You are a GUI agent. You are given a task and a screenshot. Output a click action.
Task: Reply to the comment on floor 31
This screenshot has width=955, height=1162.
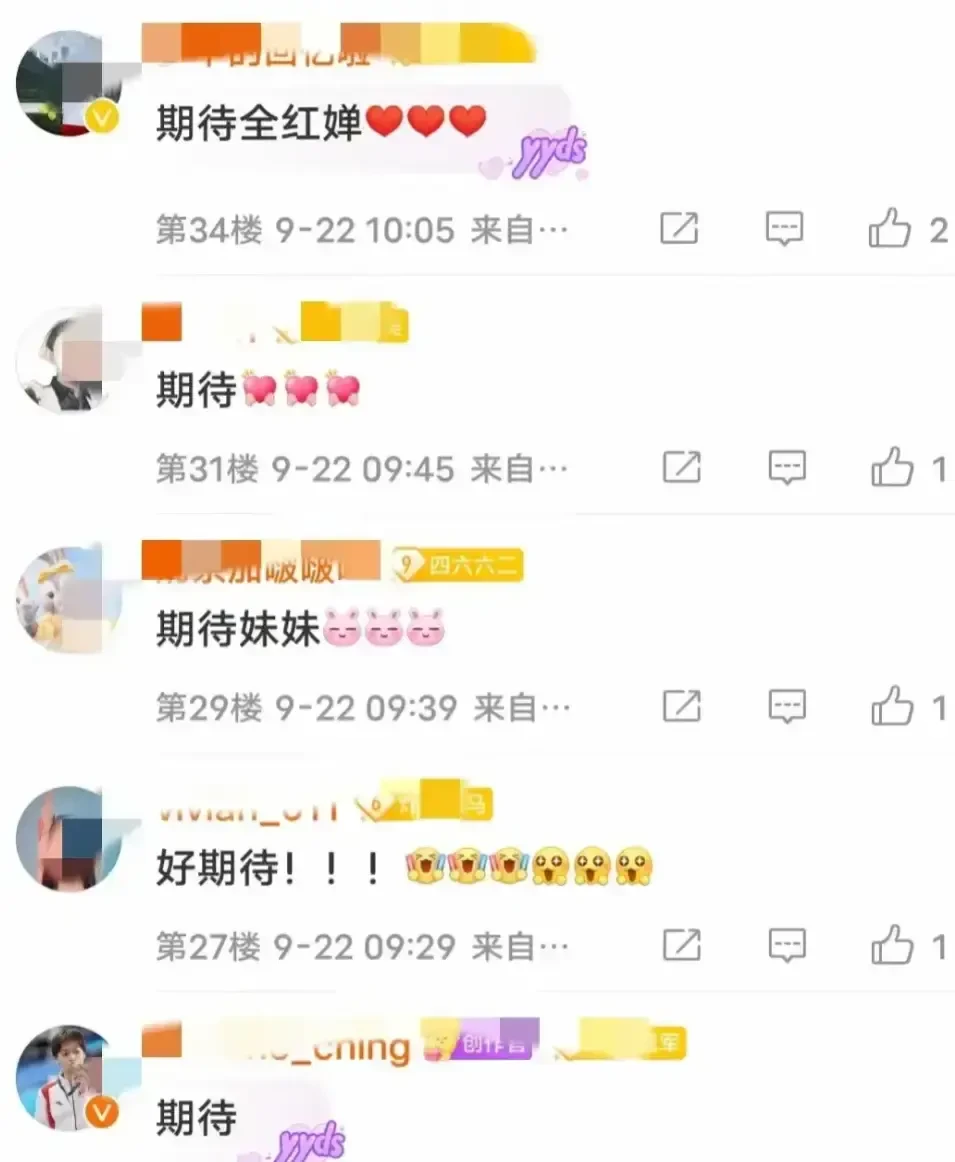[787, 468]
